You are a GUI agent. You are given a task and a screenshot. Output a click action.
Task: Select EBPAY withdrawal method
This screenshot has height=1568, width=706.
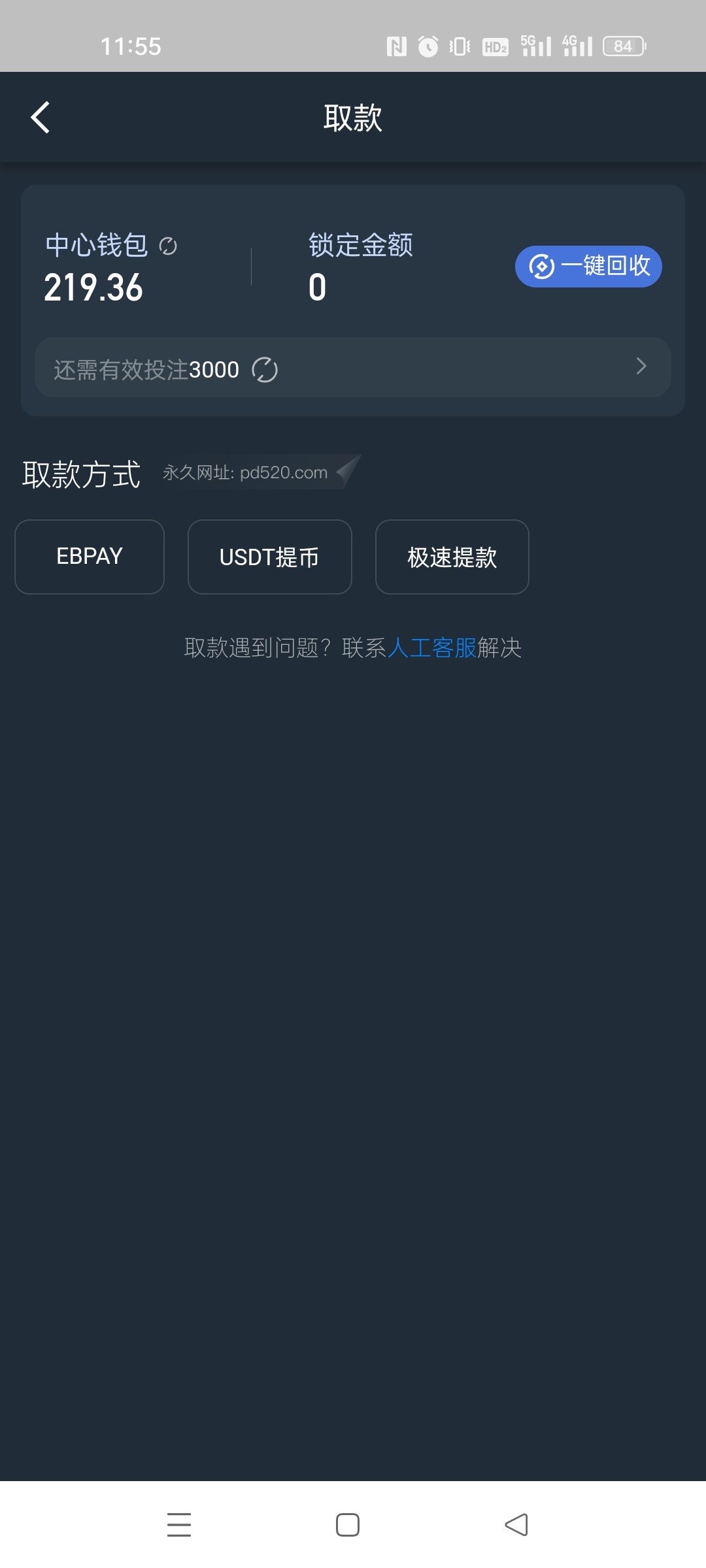pyautogui.click(x=90, y=557)
